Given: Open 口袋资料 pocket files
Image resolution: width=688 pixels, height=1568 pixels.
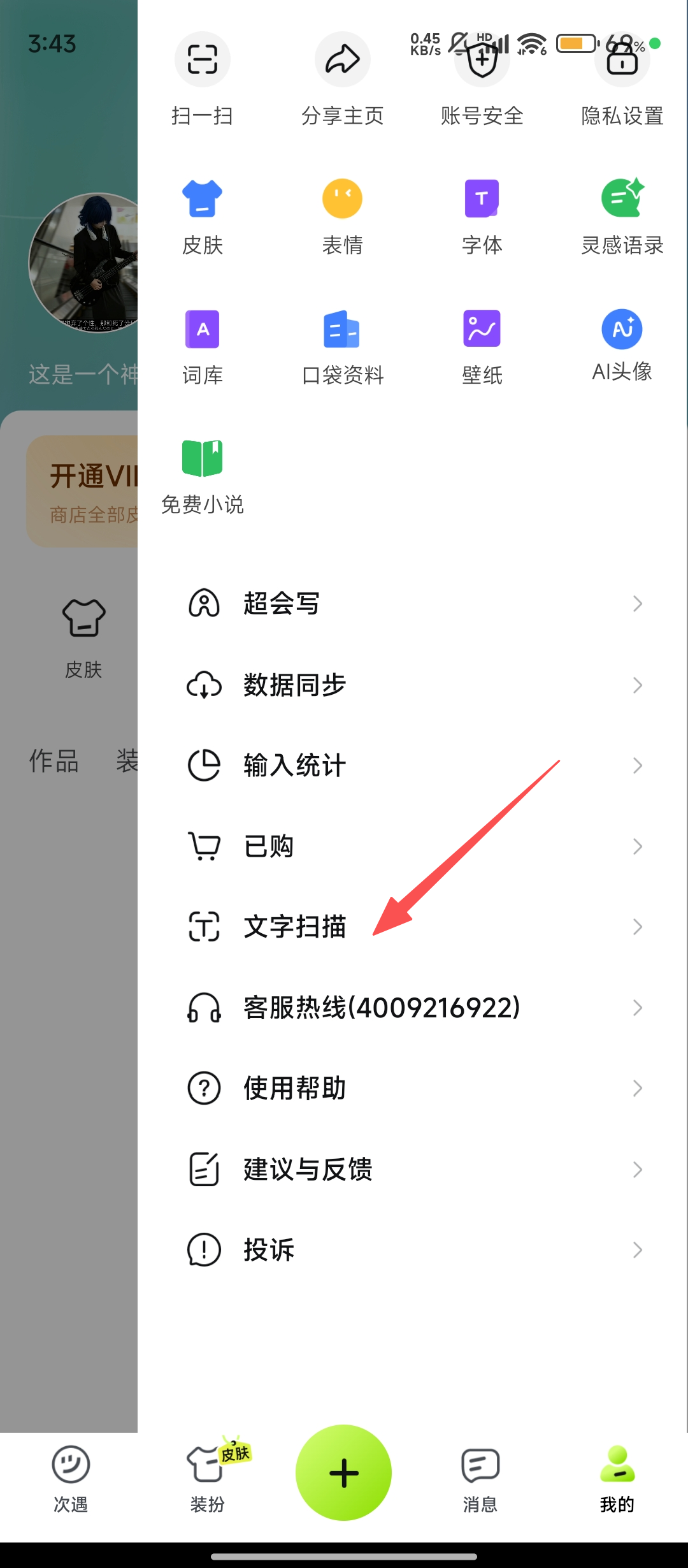Looking at the screenshot, I should [342, 347].
